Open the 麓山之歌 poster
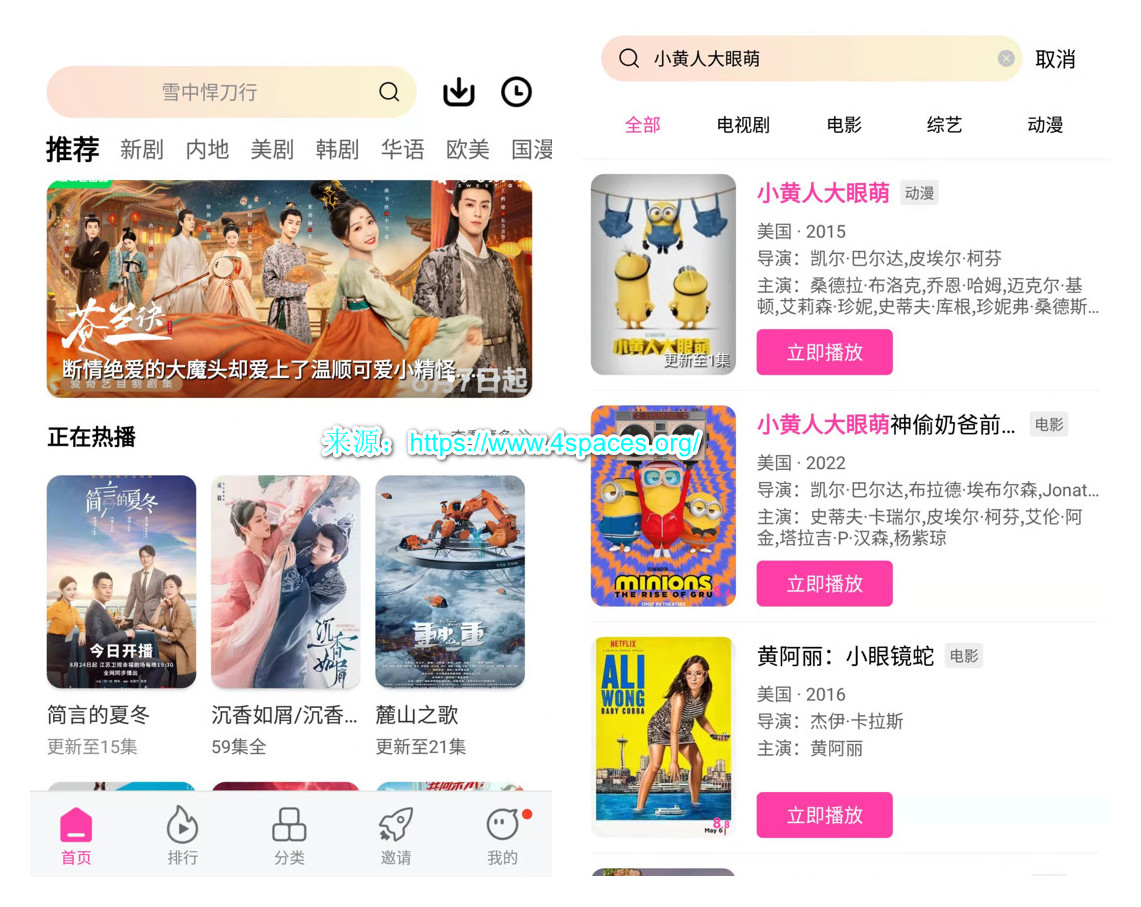The width and height of the screenshot is (1141, 907). click(450, 581)
